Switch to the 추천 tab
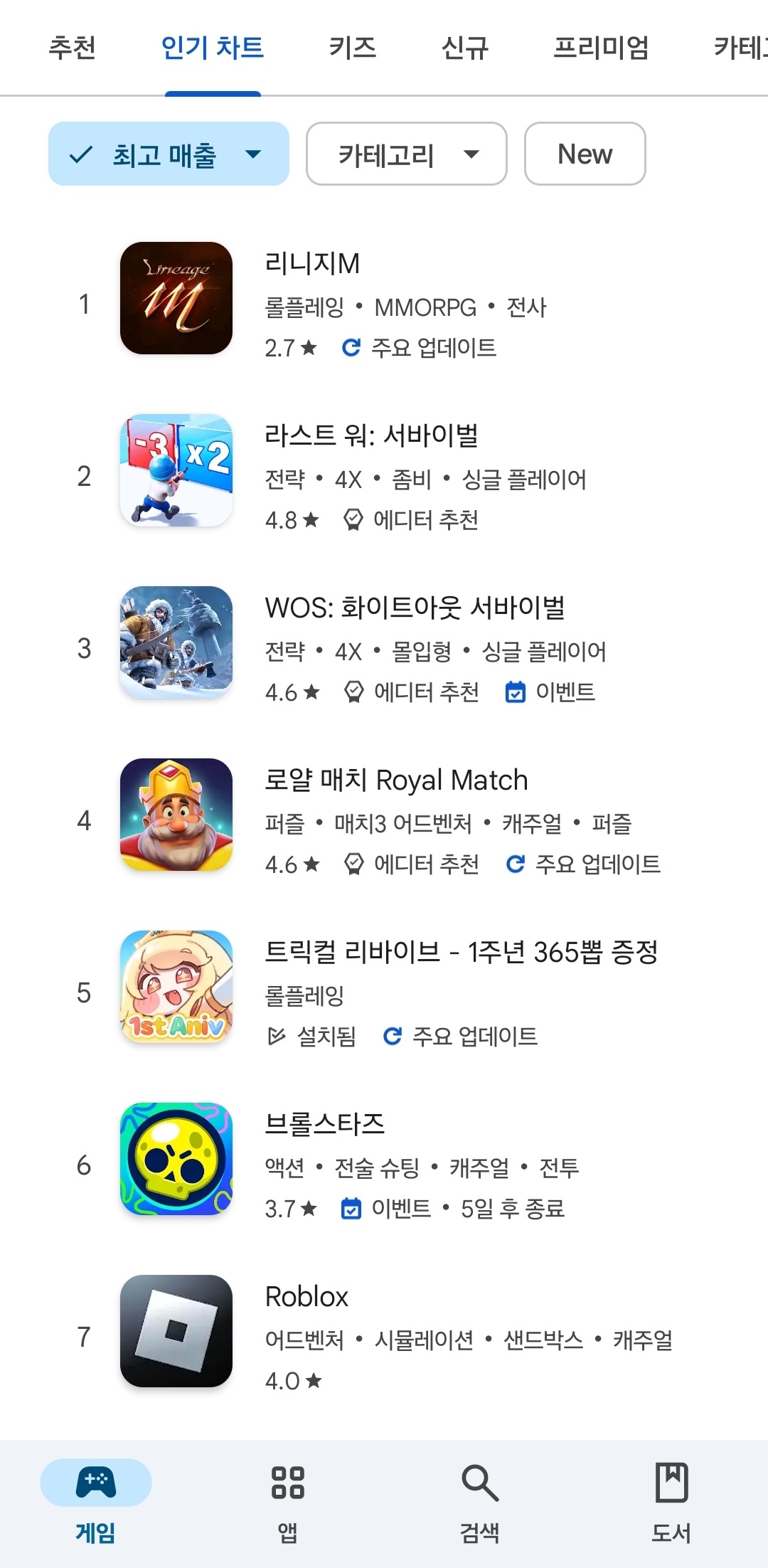This screenshot has height=1568, width=768. tap(72, 48)
